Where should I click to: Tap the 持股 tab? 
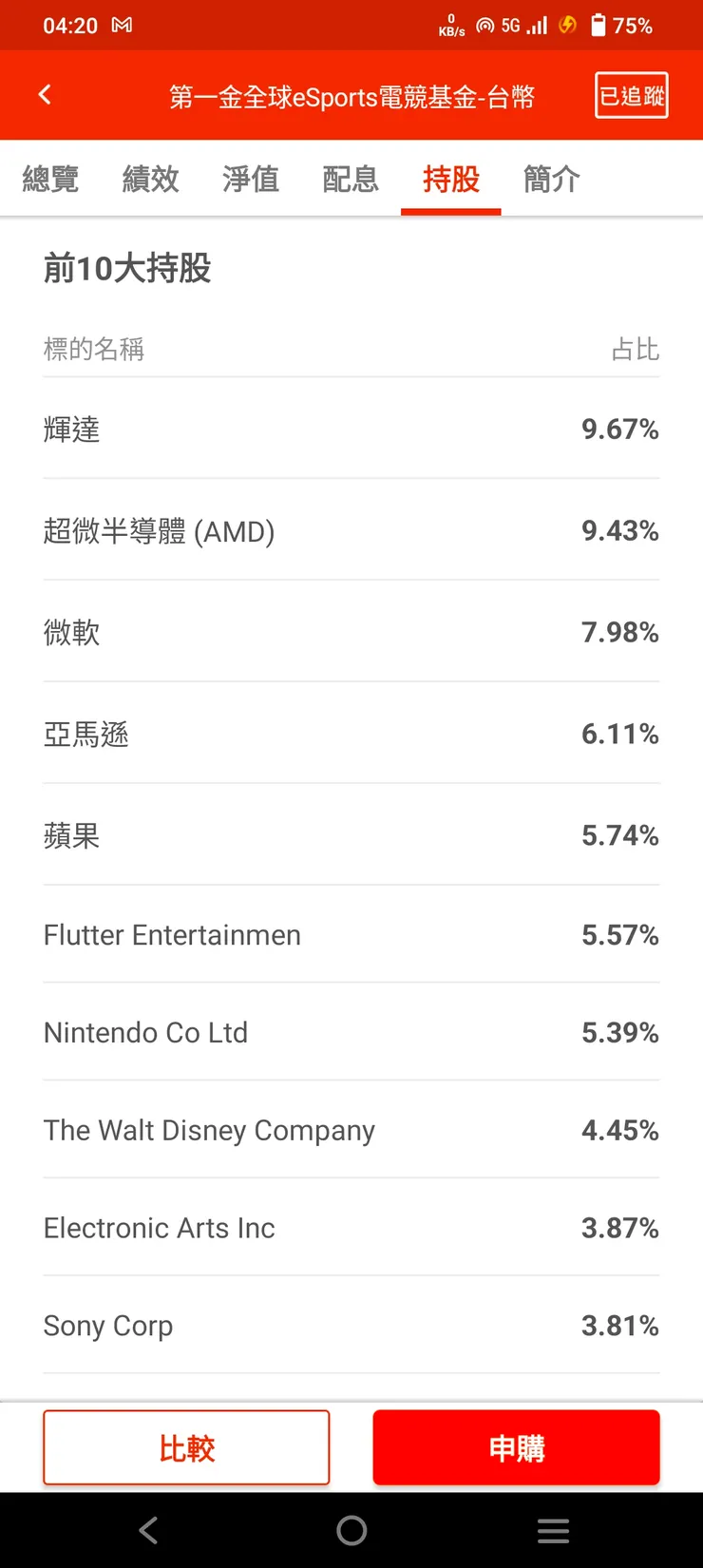click(x=451, y=179)
